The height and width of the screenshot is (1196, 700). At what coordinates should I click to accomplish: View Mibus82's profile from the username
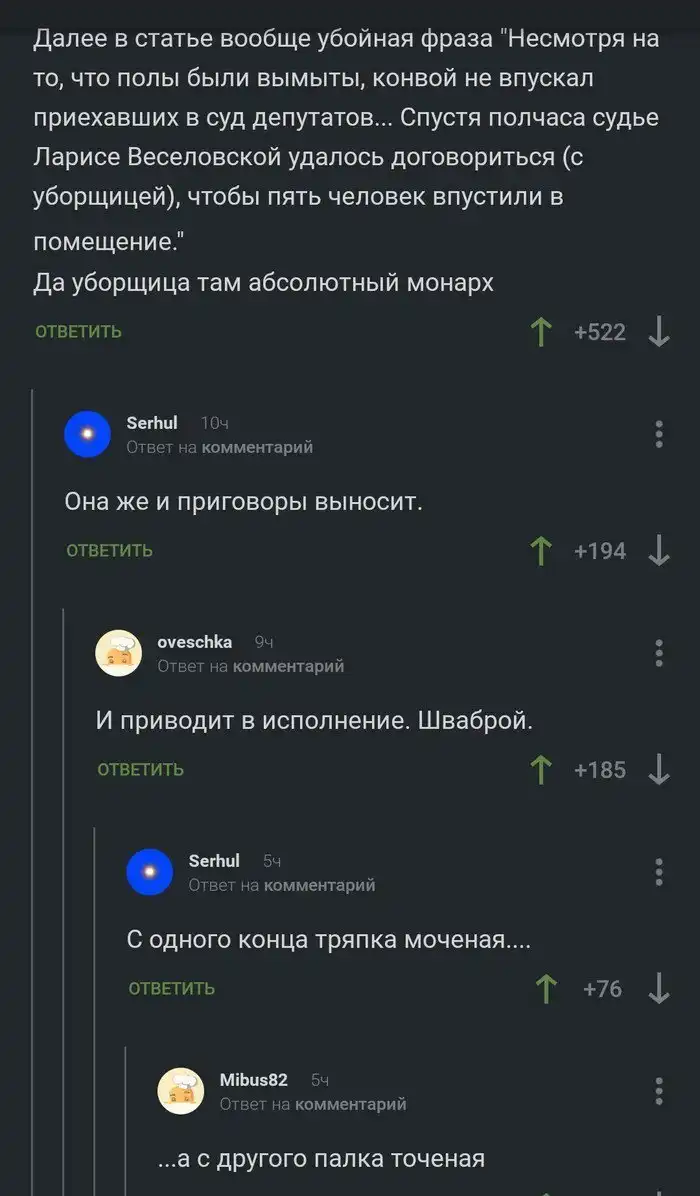[253, 1080]
